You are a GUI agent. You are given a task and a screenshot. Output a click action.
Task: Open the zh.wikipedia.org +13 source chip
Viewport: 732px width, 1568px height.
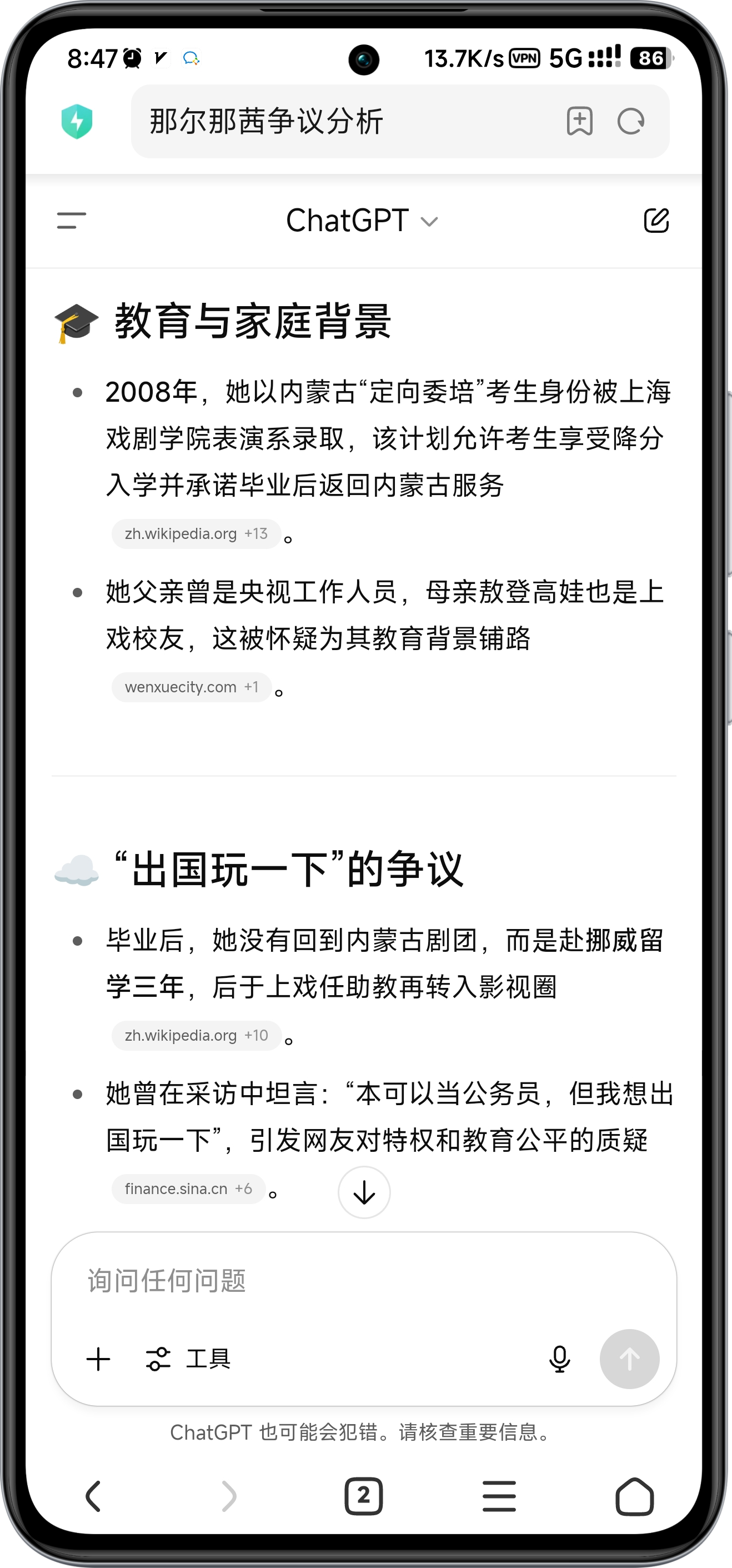pyautogui.click(x=196, y=534)
